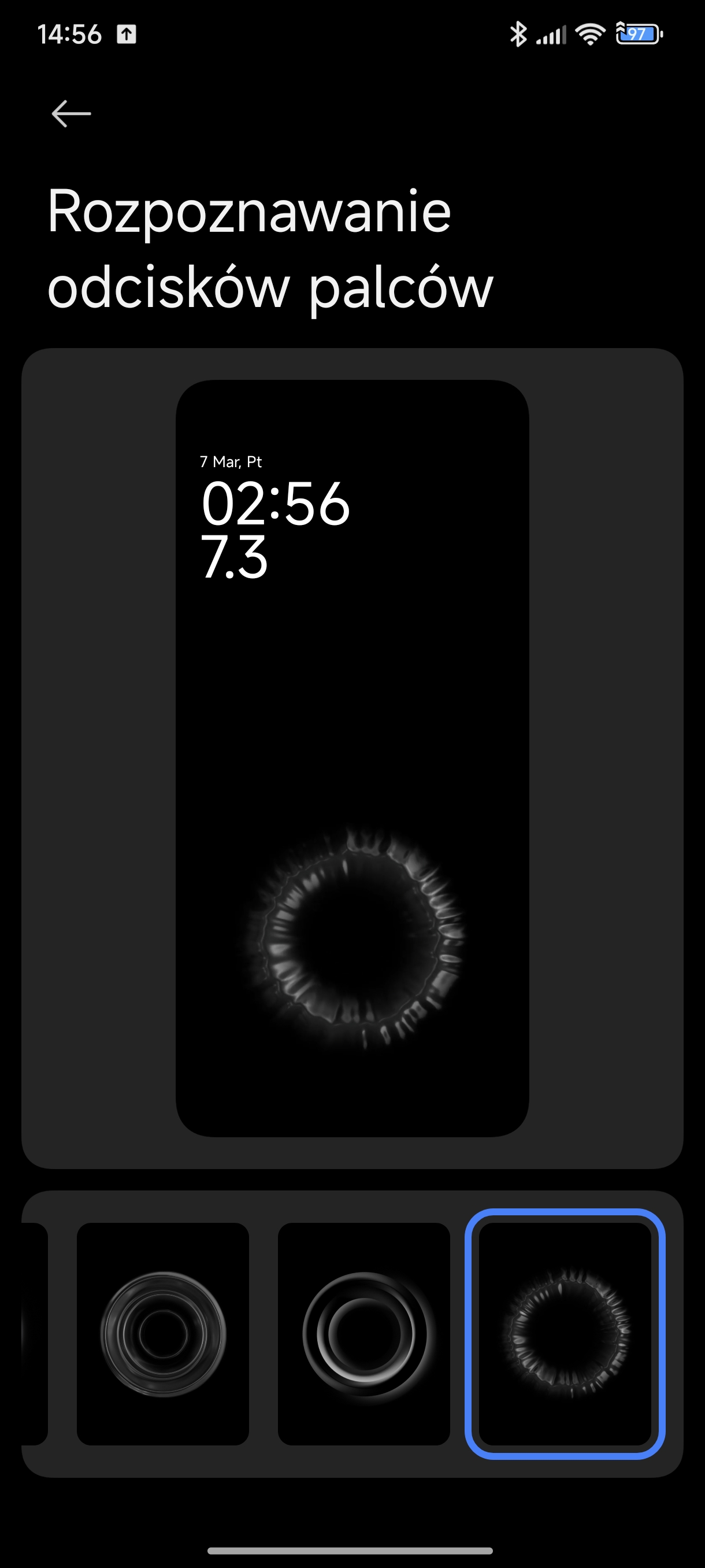Go back using the arrow icon
Viewport: 705px width, 1568px height.
point(71,114)
